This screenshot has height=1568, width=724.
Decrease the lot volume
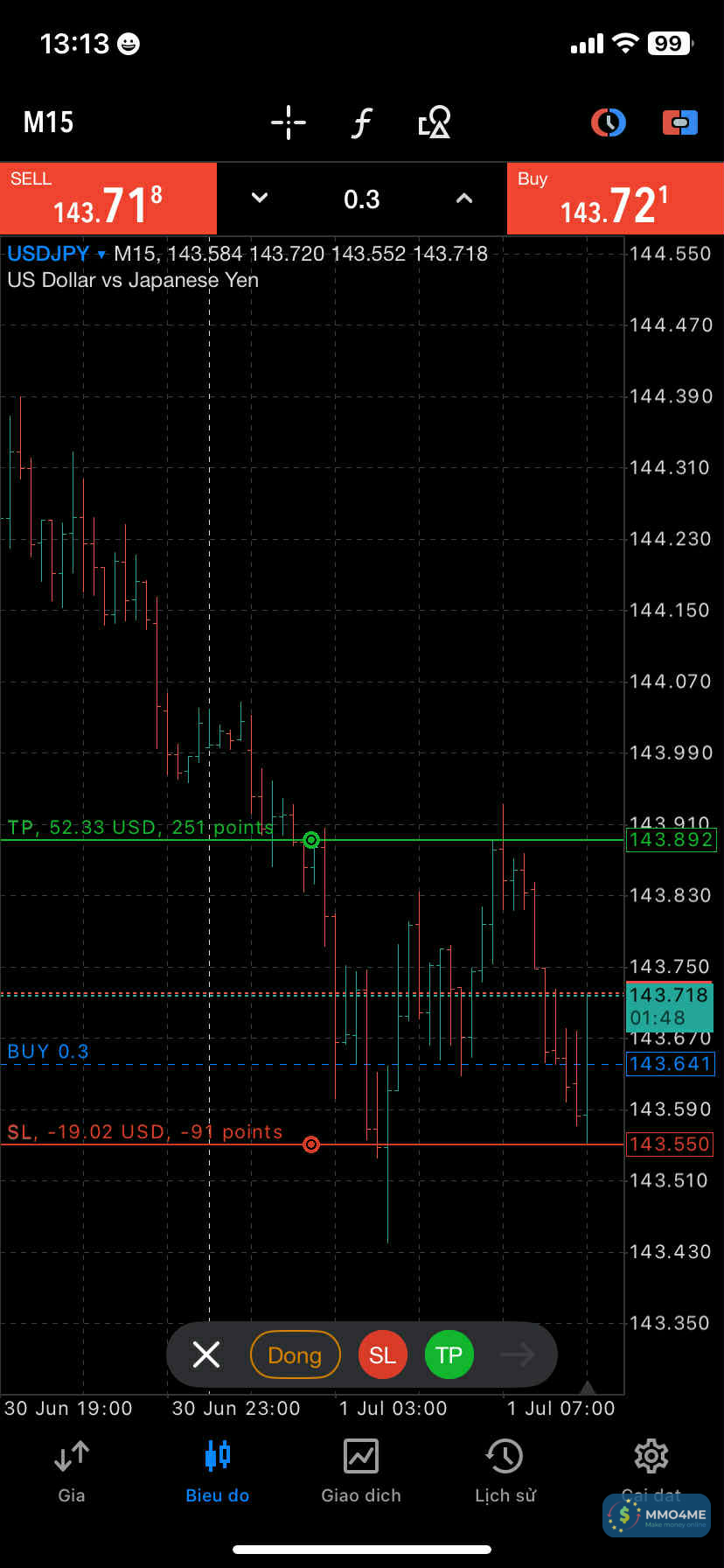[260, 199]
